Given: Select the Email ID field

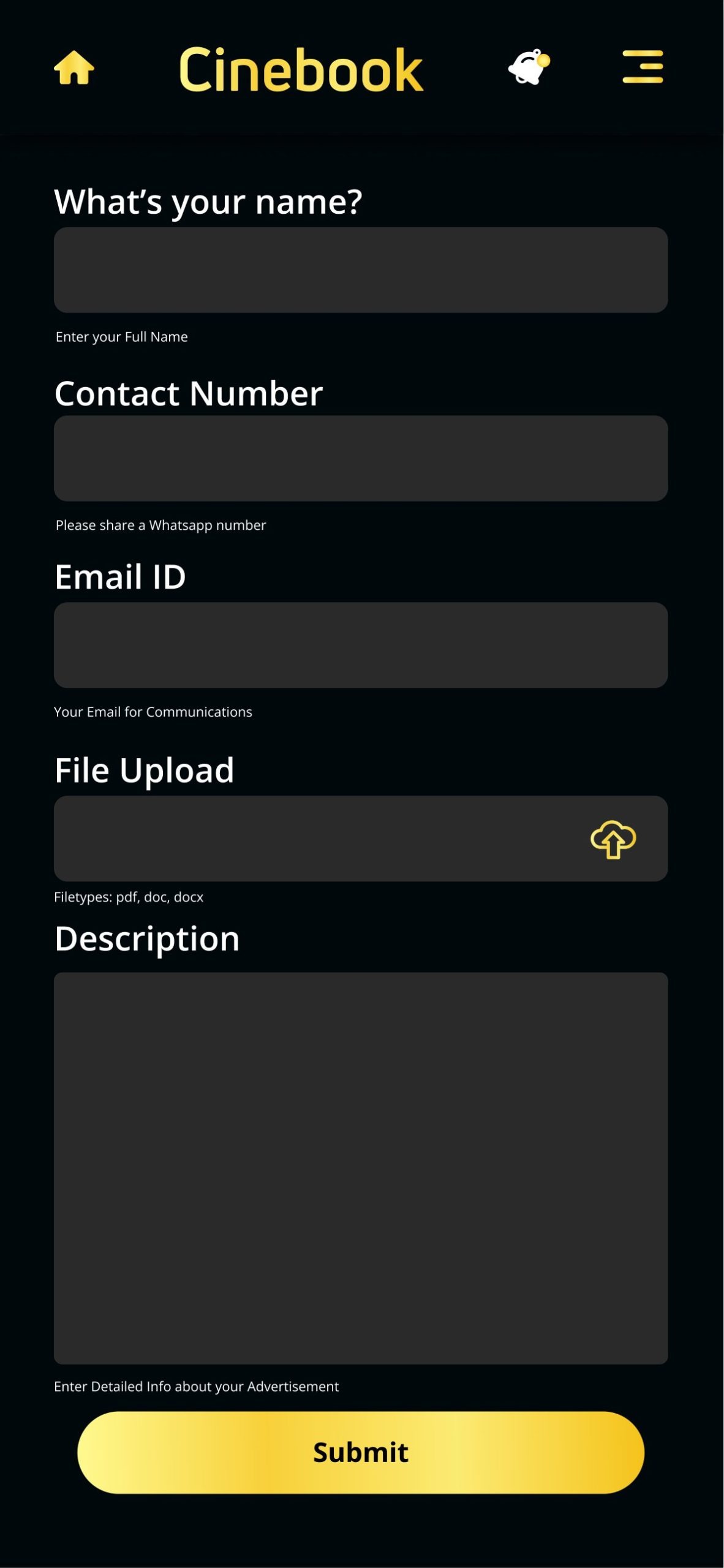Looking at the screenshot, I should tap(361, 645).
